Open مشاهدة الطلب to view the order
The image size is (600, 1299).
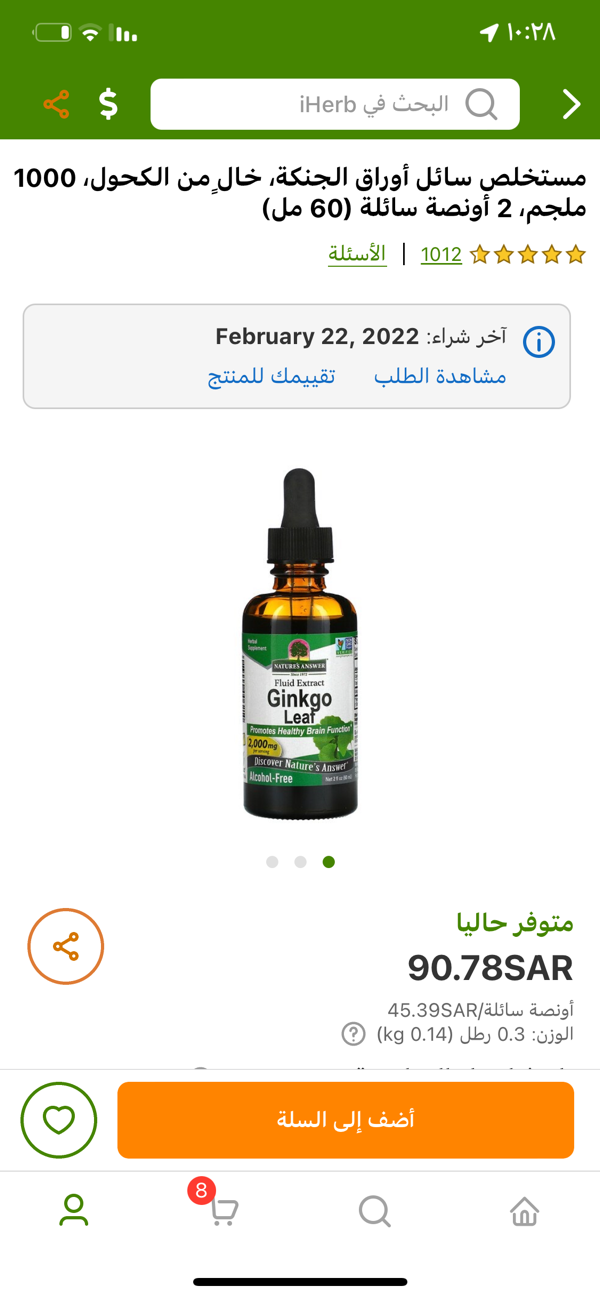440,376
